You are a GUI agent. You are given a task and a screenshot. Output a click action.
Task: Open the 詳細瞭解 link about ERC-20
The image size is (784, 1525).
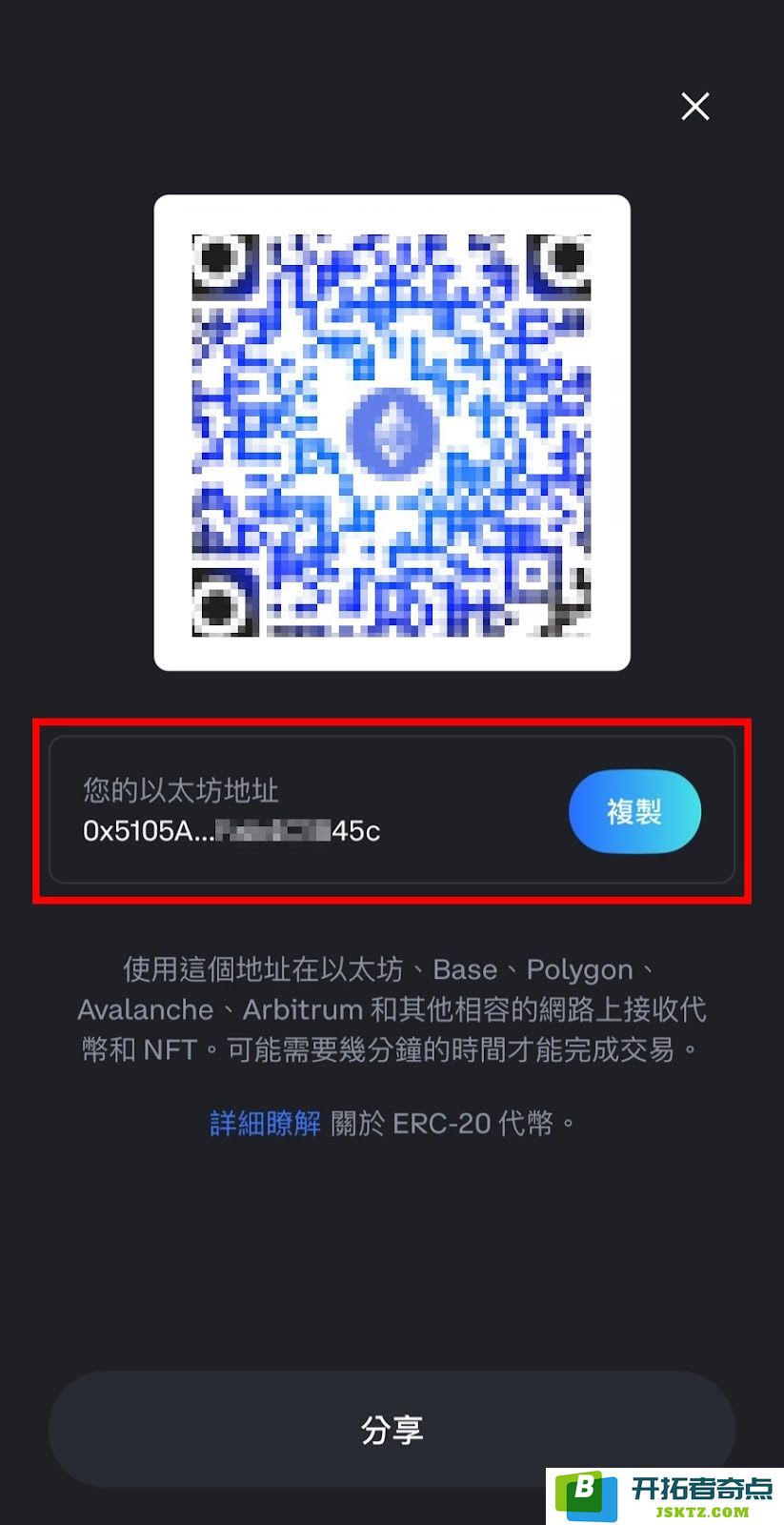click(265, 1123)
